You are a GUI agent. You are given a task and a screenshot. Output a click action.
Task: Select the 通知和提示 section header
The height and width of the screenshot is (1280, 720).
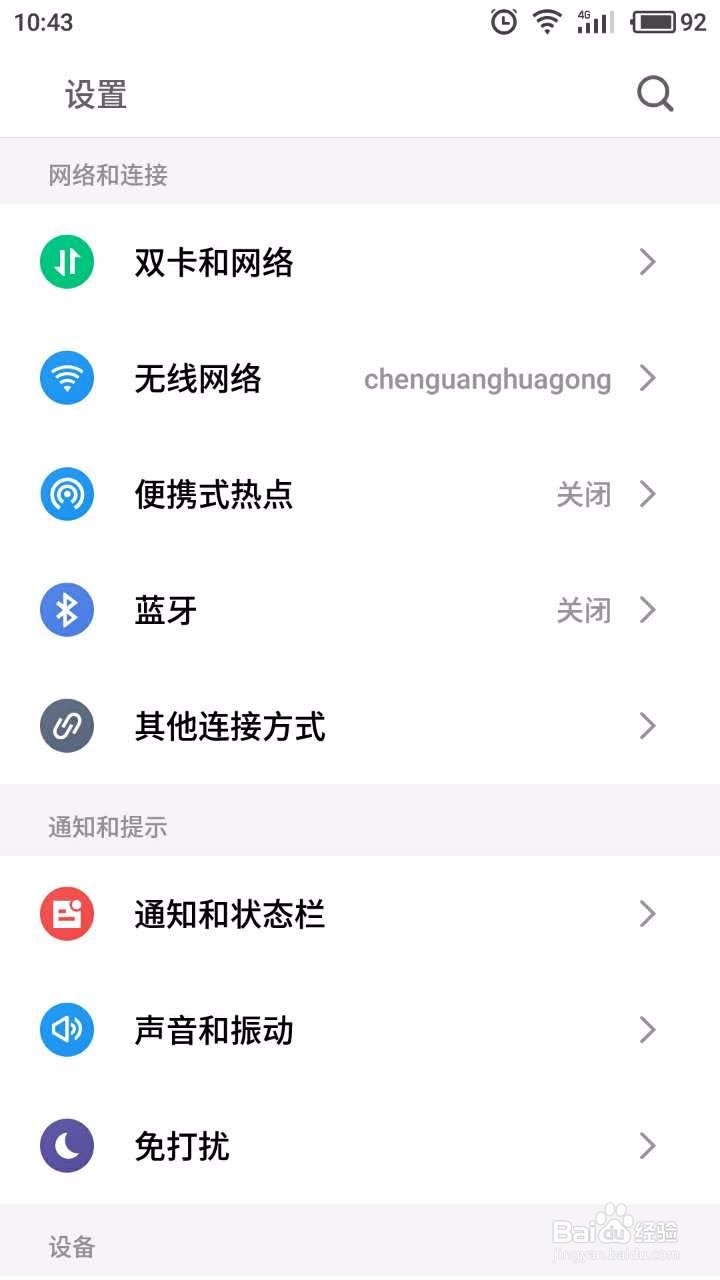[x=108, y=825]
